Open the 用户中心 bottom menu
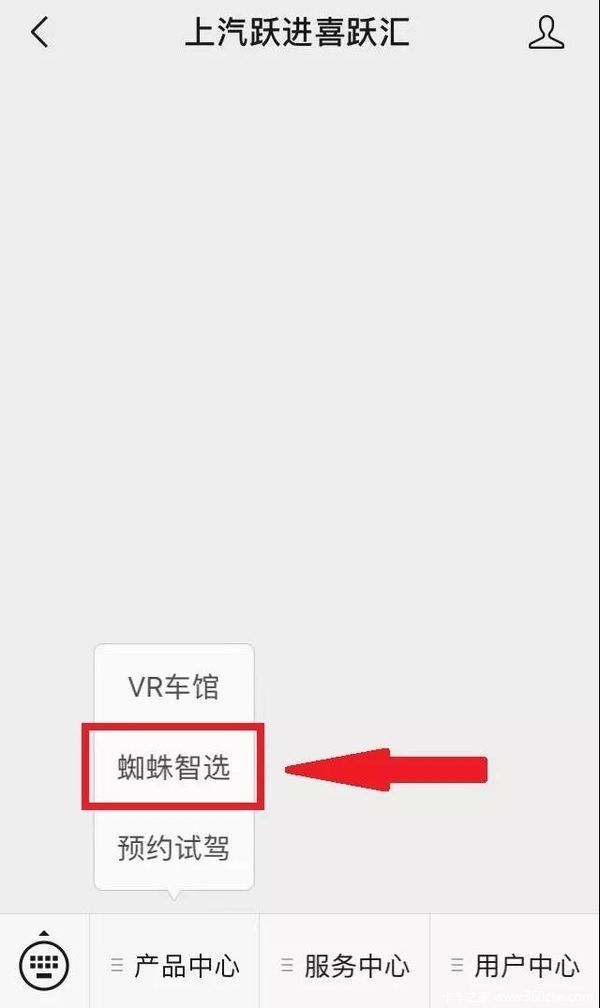Image resolution: width=600 pixels, height=1008 pixels. tap(515, 966)
